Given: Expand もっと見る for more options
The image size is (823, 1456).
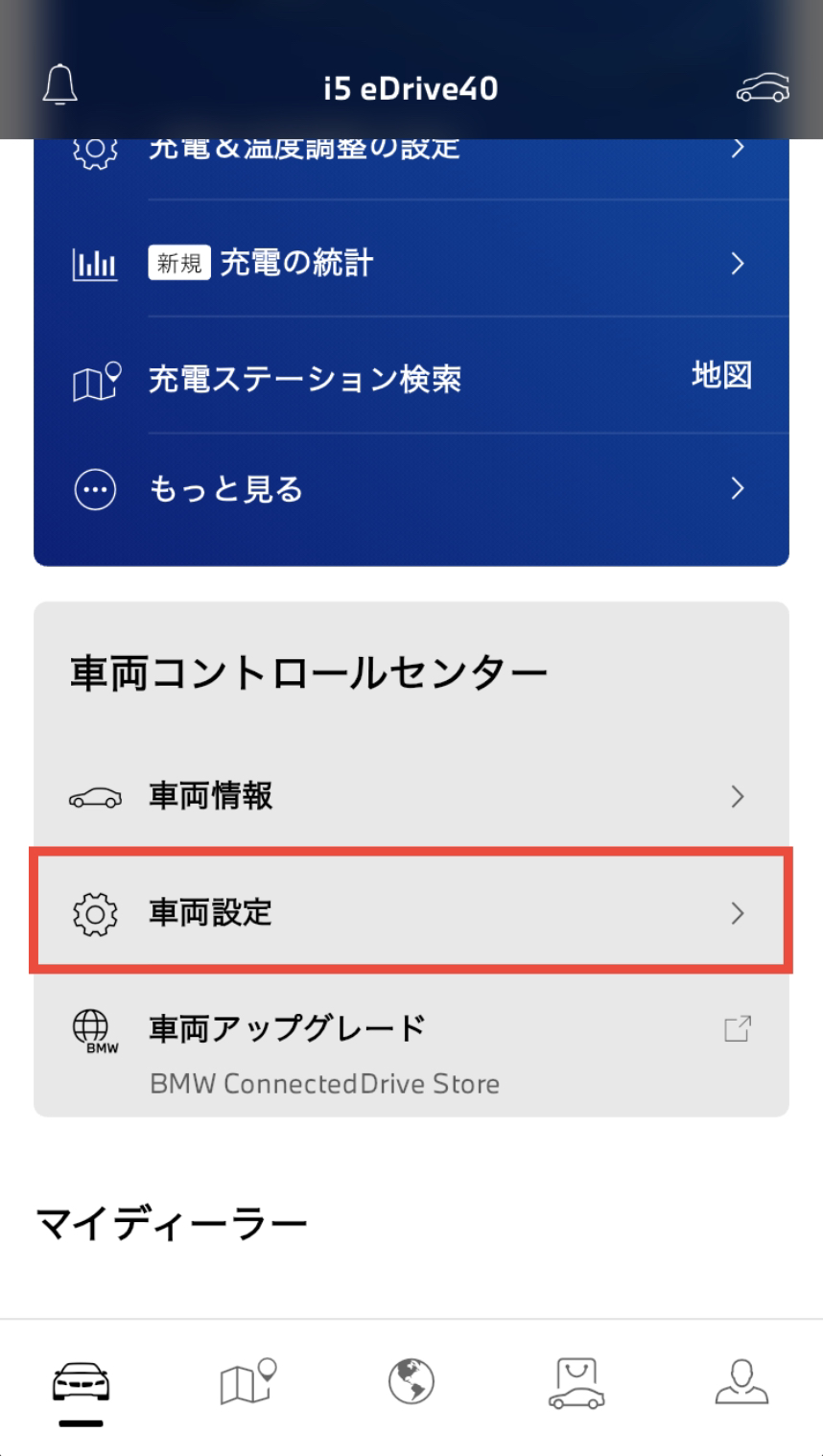Looking at the screenshot, I should point(411,489).
